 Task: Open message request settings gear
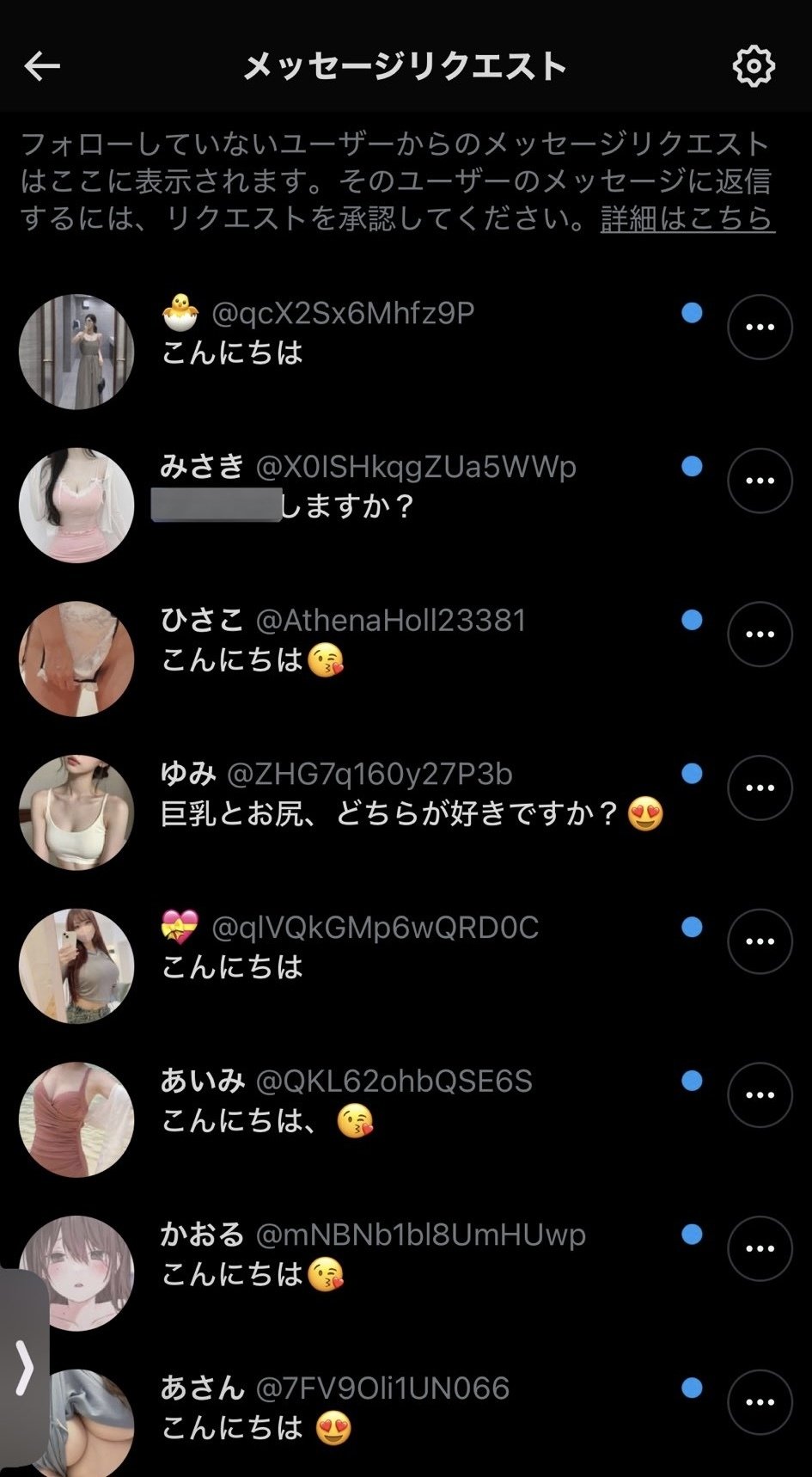753,66
